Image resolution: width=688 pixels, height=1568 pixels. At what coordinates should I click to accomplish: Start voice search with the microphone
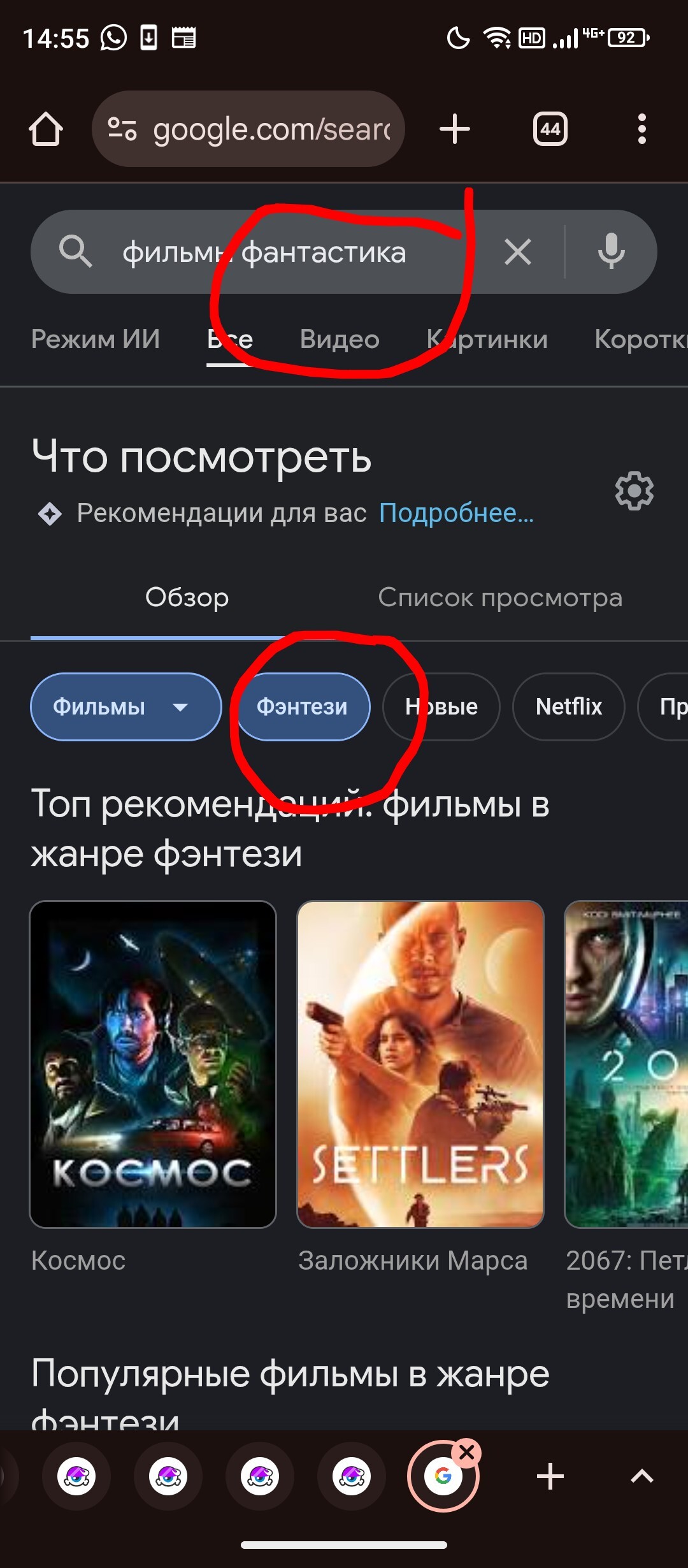click(x=611, y=252)
